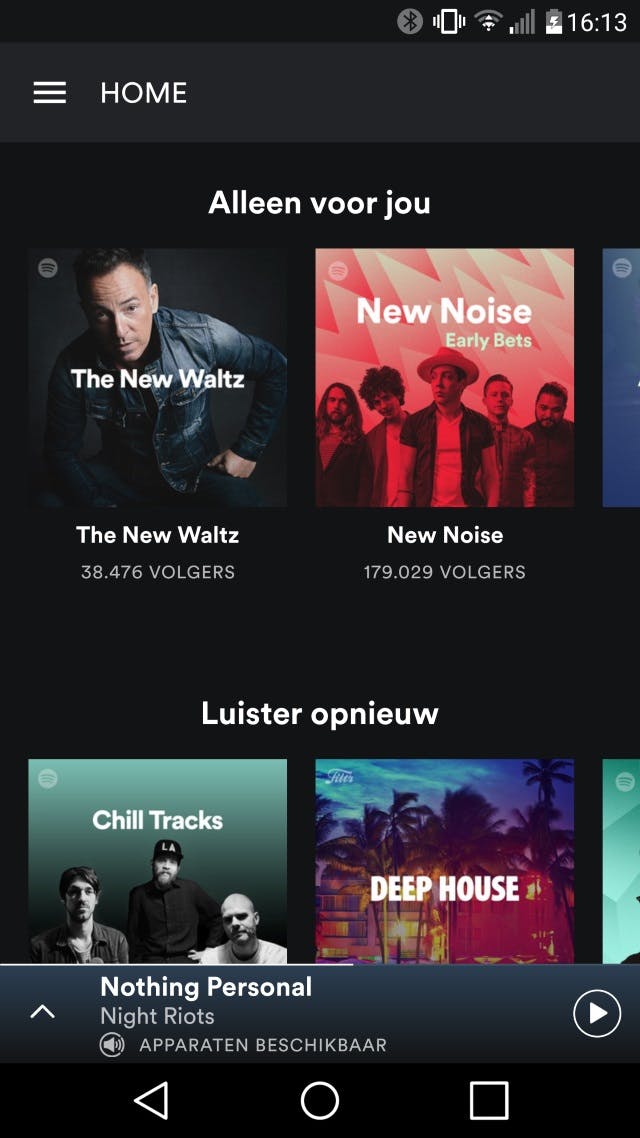
Task: Go to the phone's home screen
Action: point(320,1100)
